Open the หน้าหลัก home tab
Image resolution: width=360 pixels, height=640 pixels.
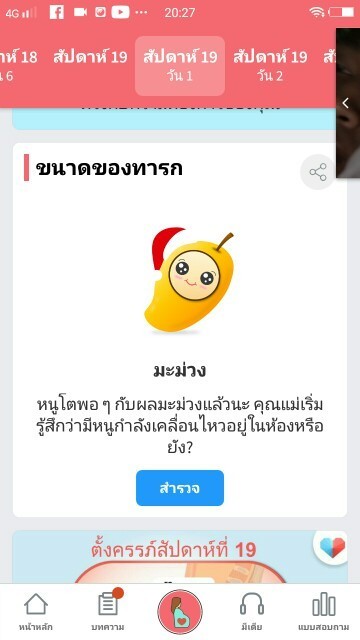(36, 611)
